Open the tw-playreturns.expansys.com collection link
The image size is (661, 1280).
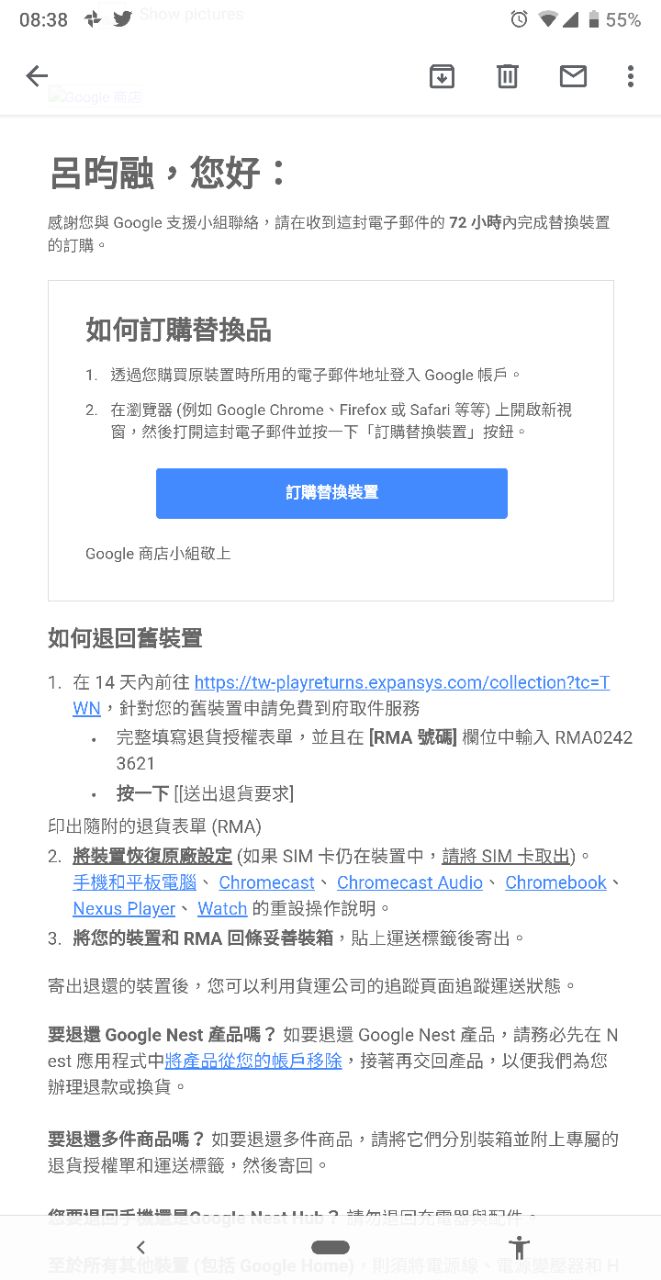(x=341, y=695)
